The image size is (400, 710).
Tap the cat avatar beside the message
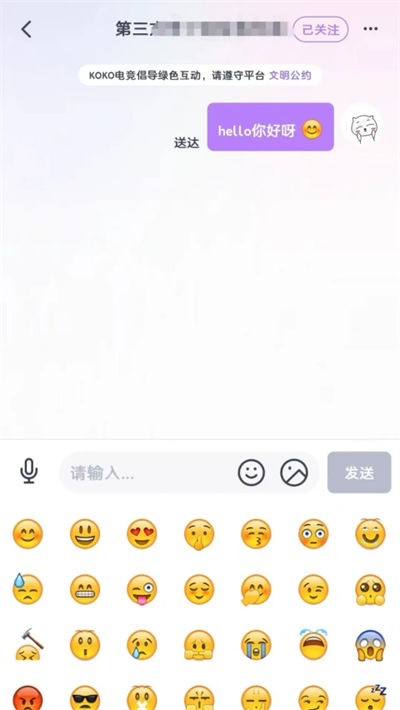click(x=364, y=127)
